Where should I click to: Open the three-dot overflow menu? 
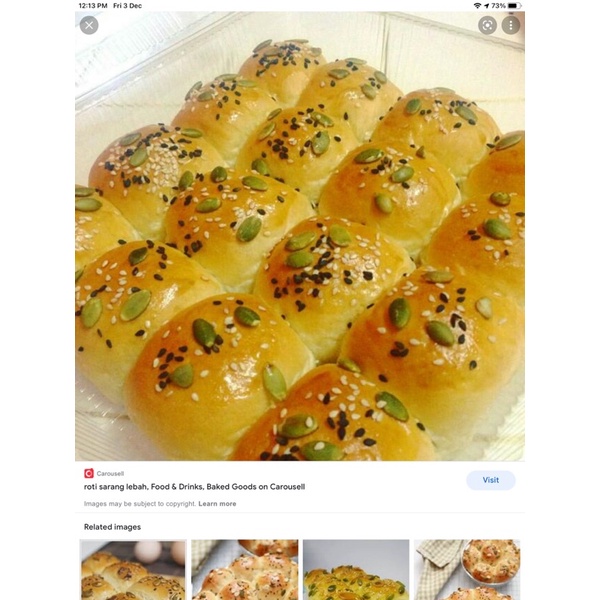[511, 25]
